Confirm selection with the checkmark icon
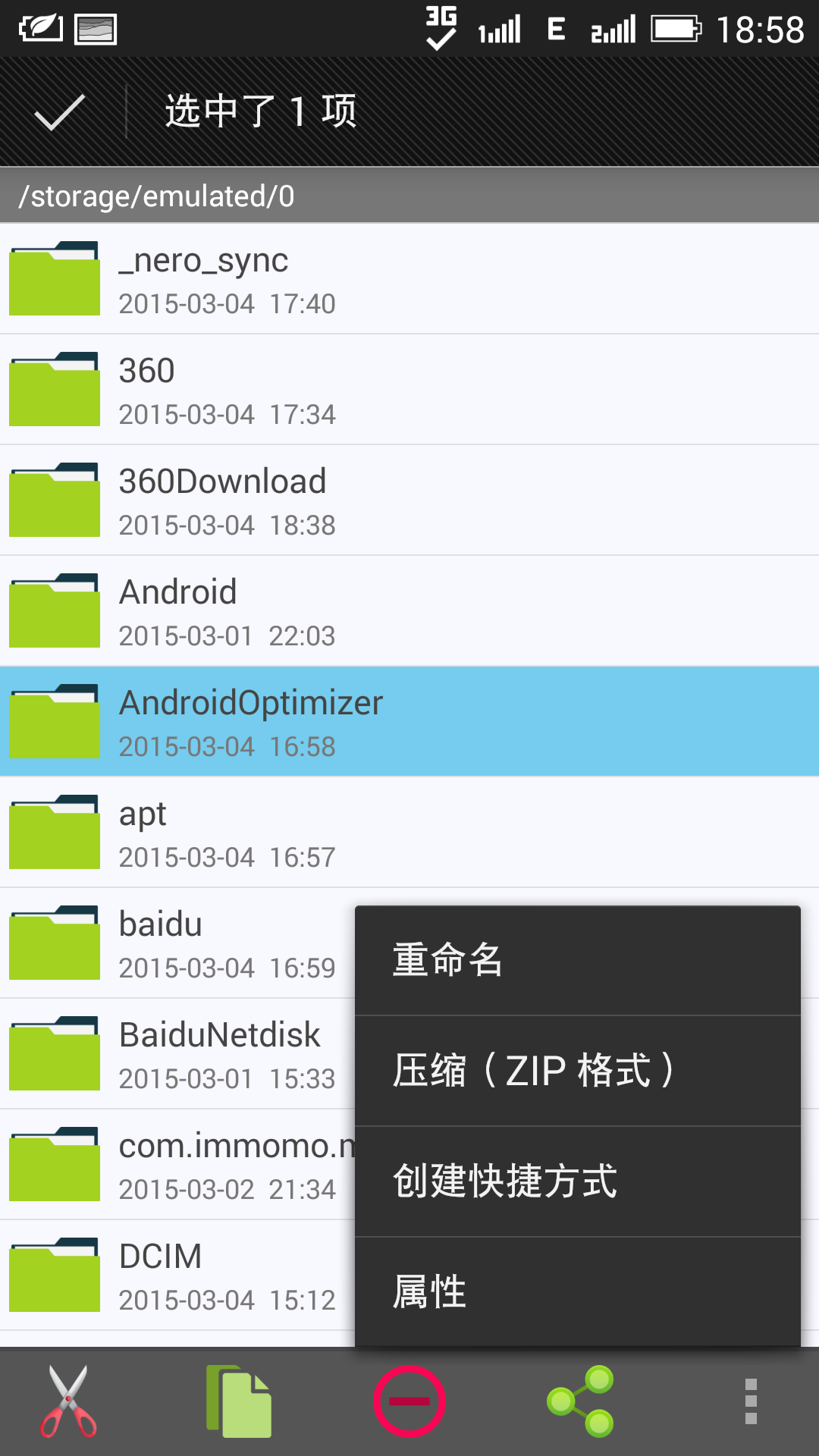Screen dimensions: 819x1456 coord(59,112)
